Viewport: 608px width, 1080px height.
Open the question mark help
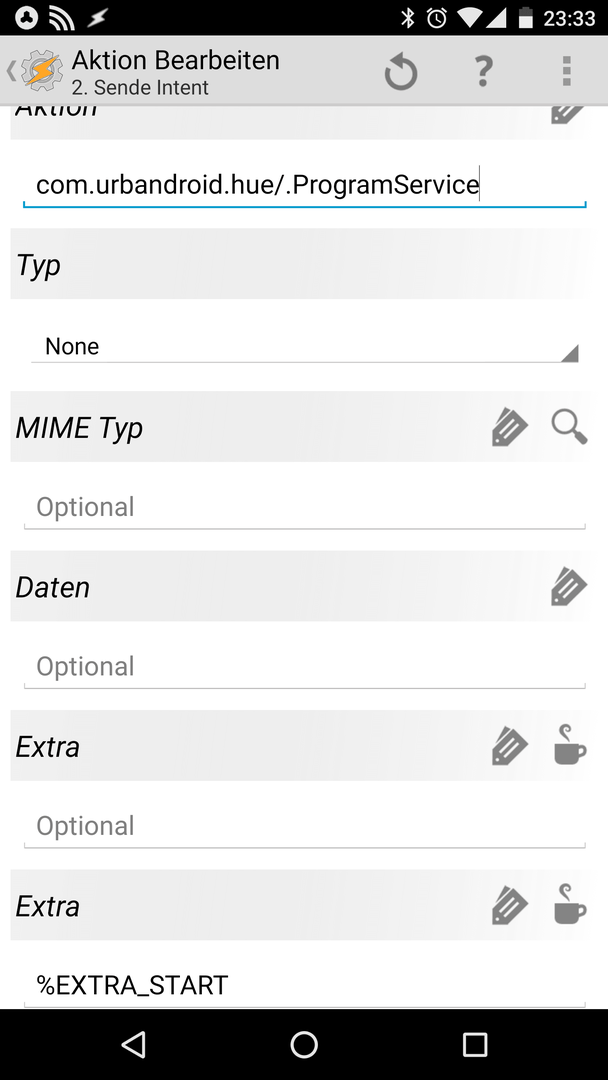[x=484, y=71]
